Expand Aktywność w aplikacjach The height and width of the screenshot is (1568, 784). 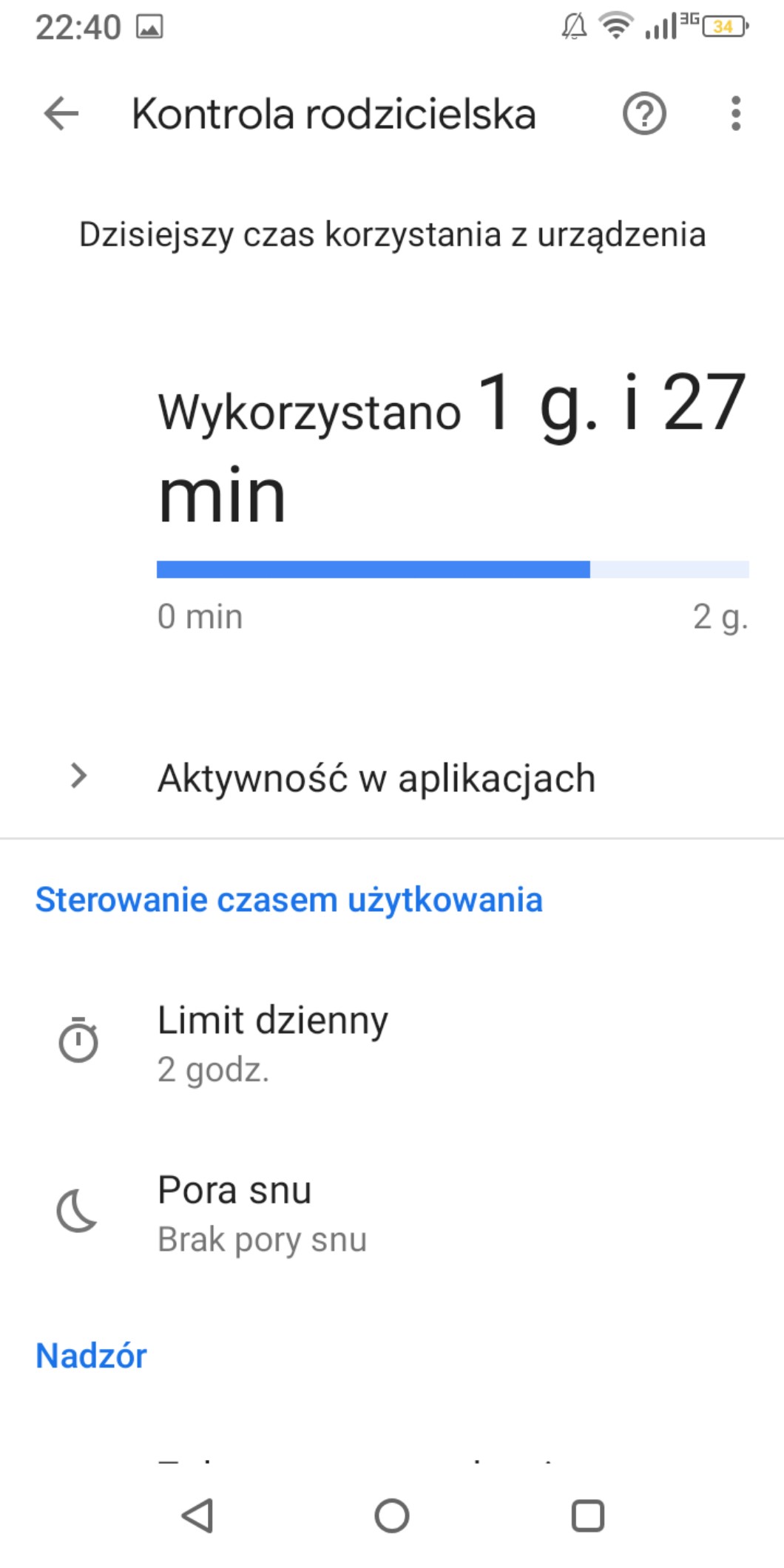point(376,778)
